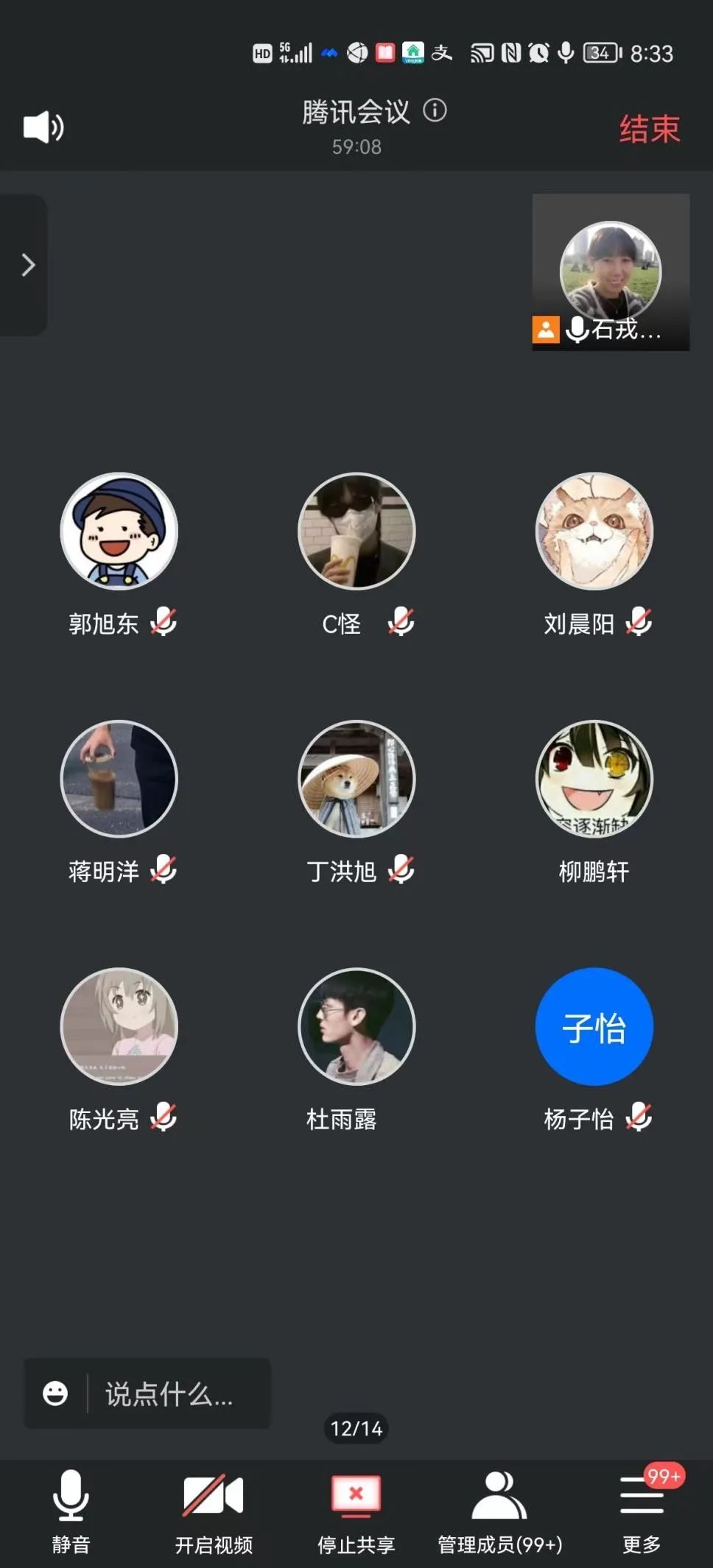Open meeting info next to 腾讯会议
The height and width of the screenshot is (1568, 713).
(435, 111)
